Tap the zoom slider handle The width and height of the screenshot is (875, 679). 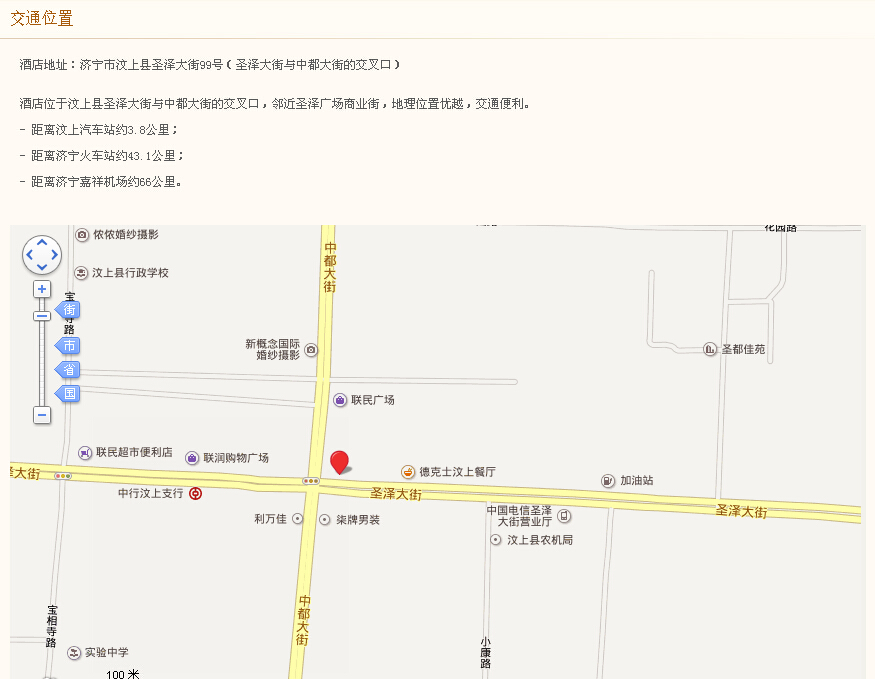click(41, 316)
